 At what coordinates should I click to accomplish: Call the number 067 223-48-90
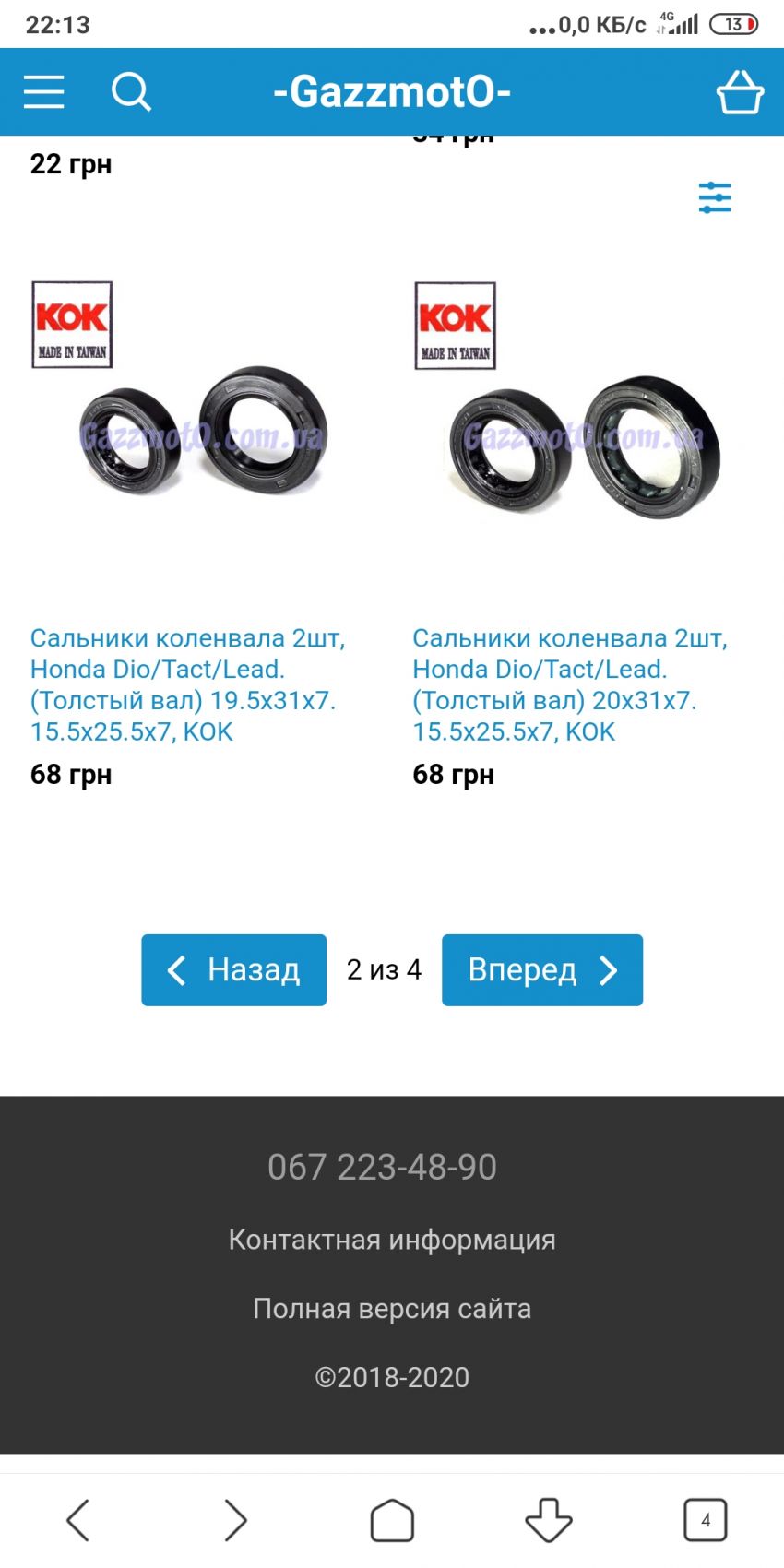[382, 1167]
